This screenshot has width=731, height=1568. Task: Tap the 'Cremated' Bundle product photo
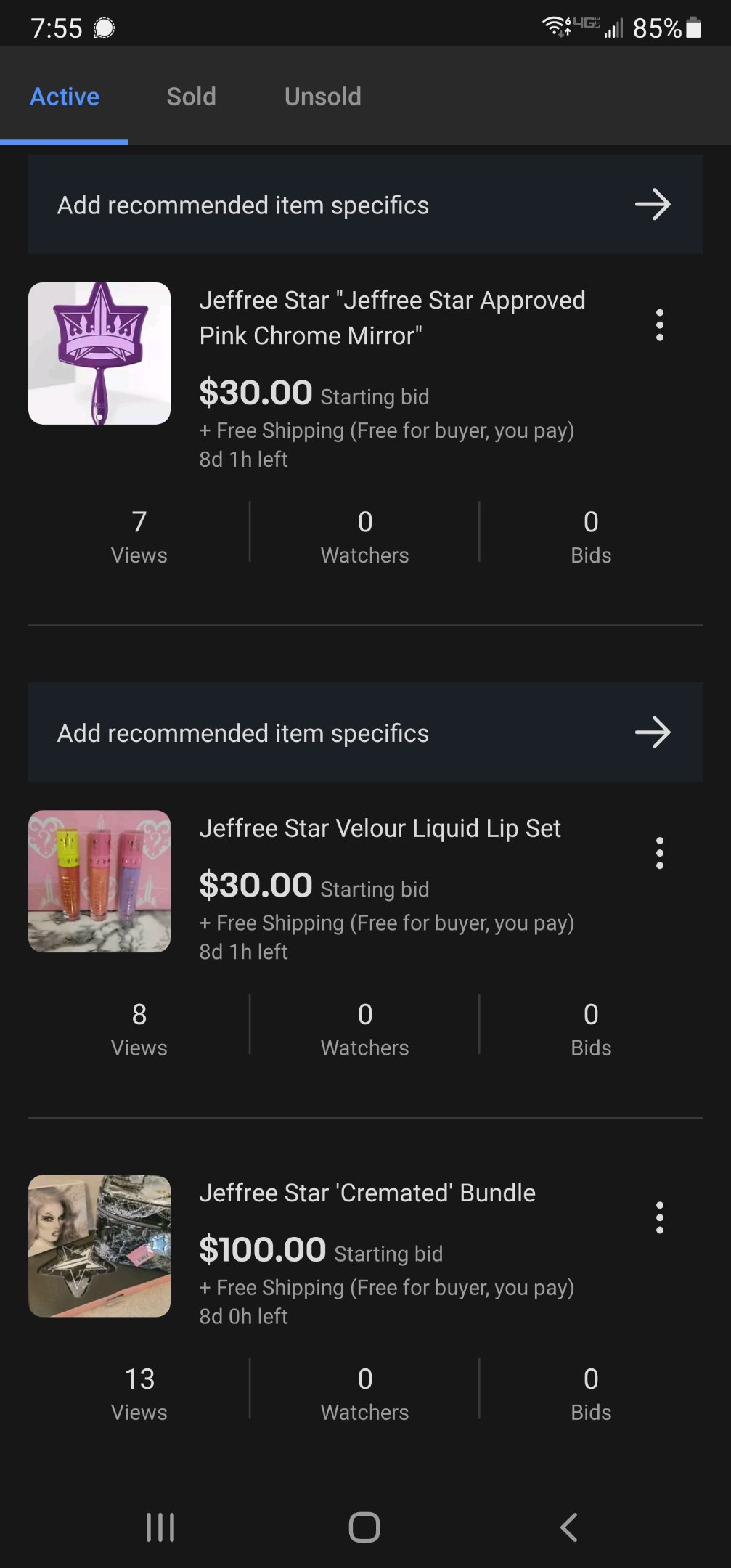pyautogui.click(x=99, y=1246)
